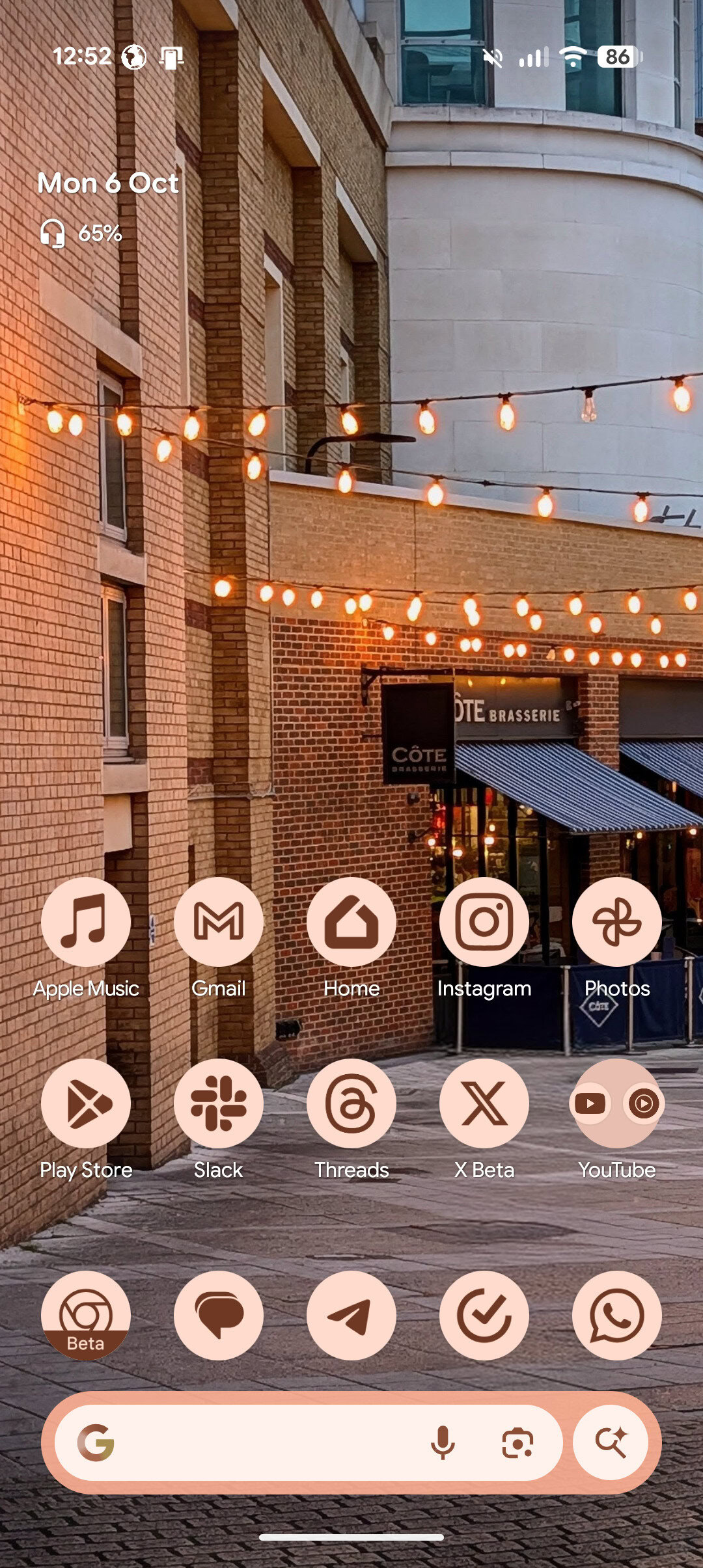
Task: Open the Messages chat bubble app
Action: (218, 1315)
